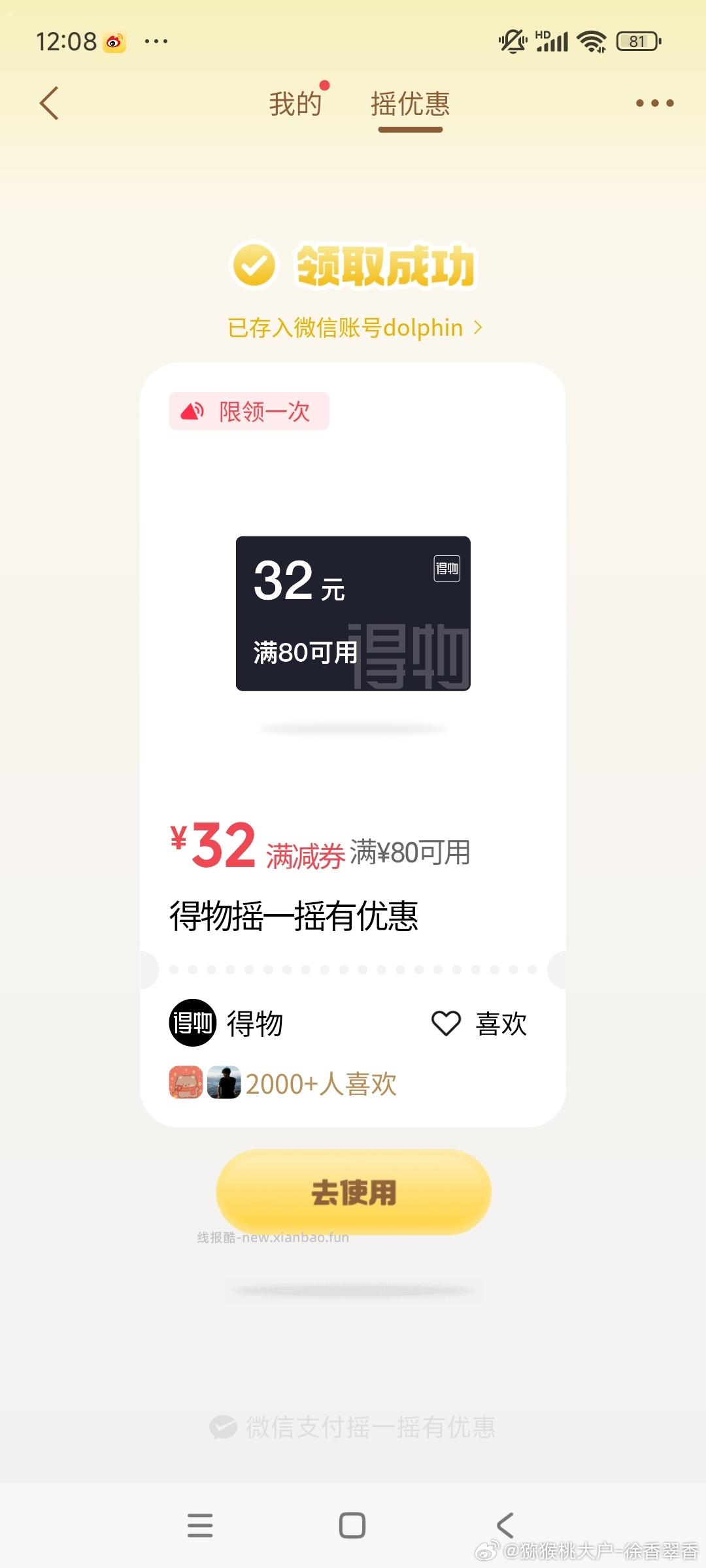
Task: Tap the battery indicator showing 81
Action: [x=637, y=41]
